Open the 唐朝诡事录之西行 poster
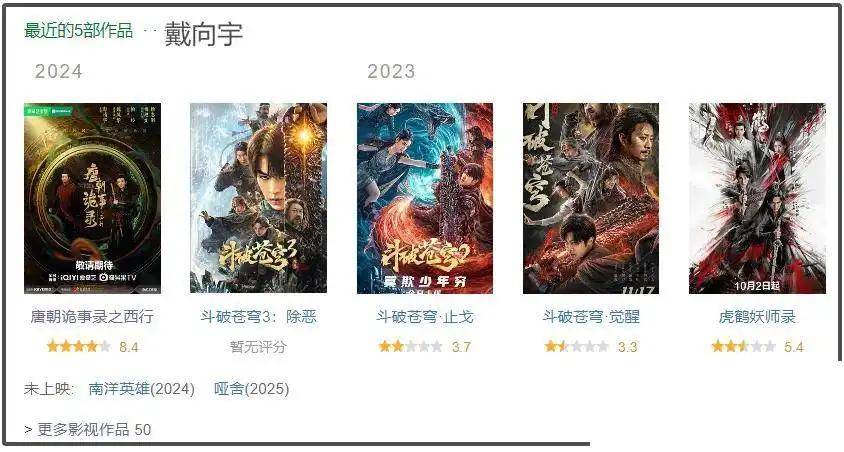 pos(92,198)
